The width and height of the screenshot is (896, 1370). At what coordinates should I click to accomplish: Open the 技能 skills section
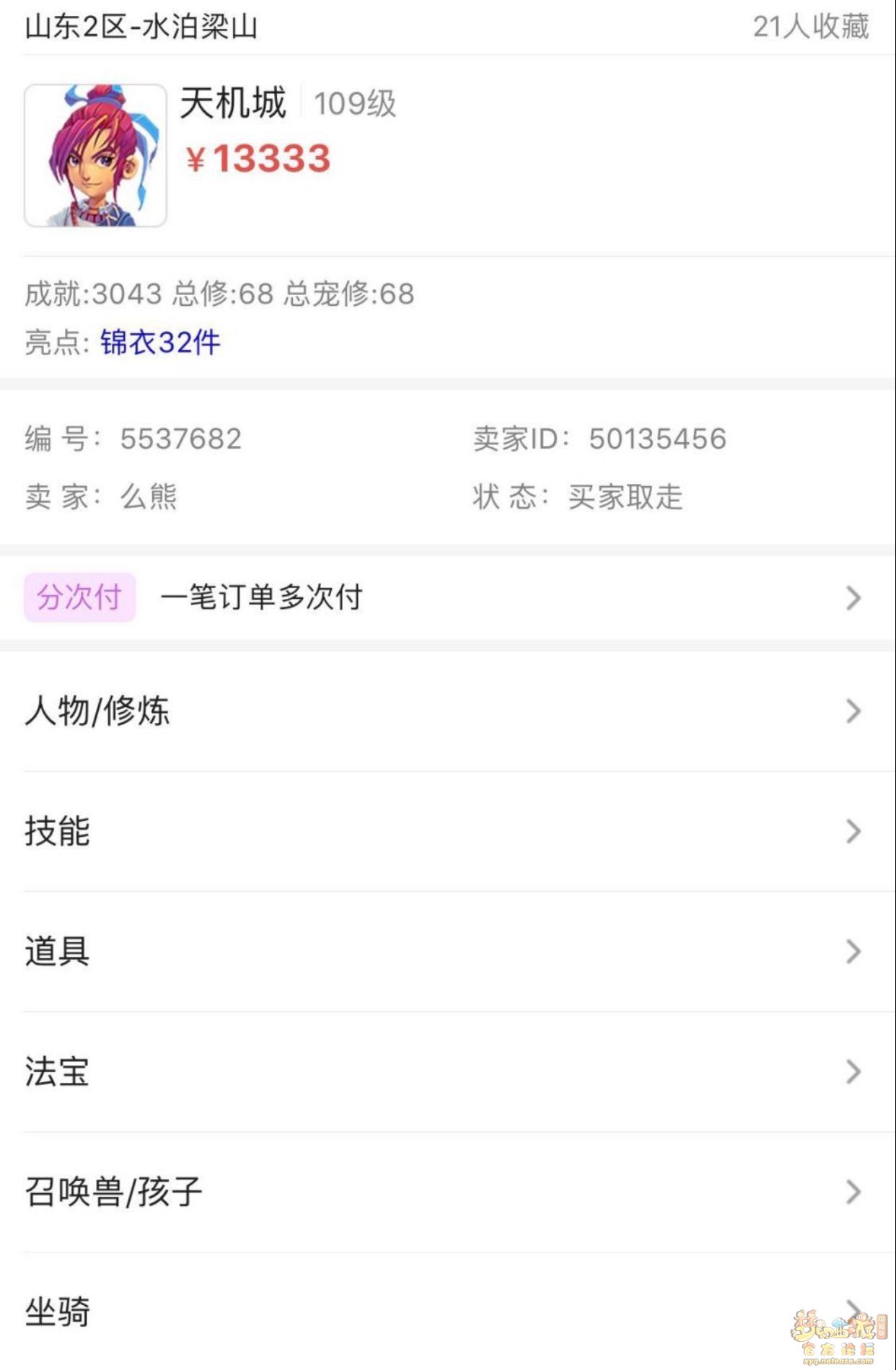coord(447,831)
